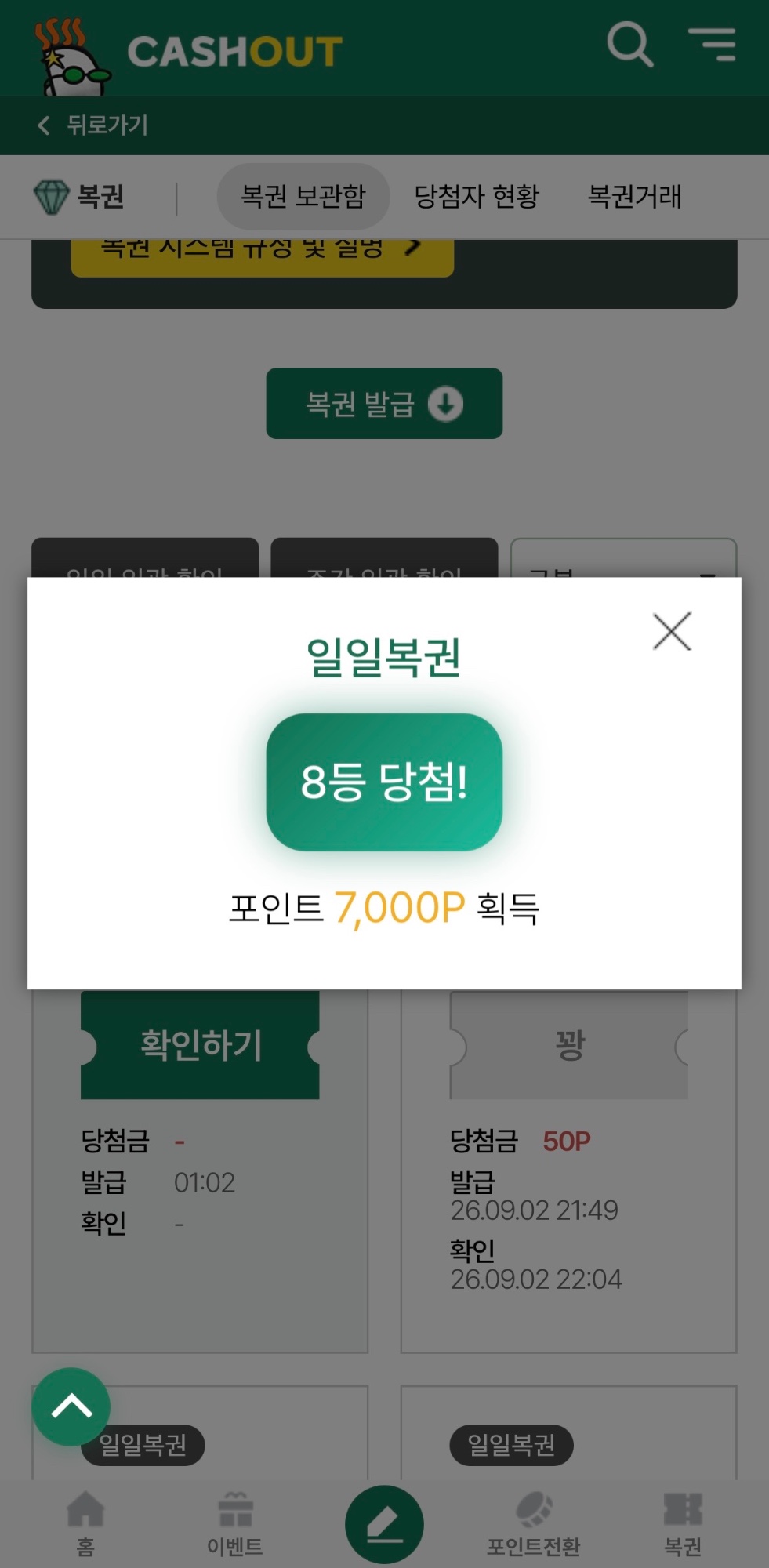Go back with 뒤로가기
Image resolution: width=769 pixels, height=1568 pixels.
coord(92,125)
